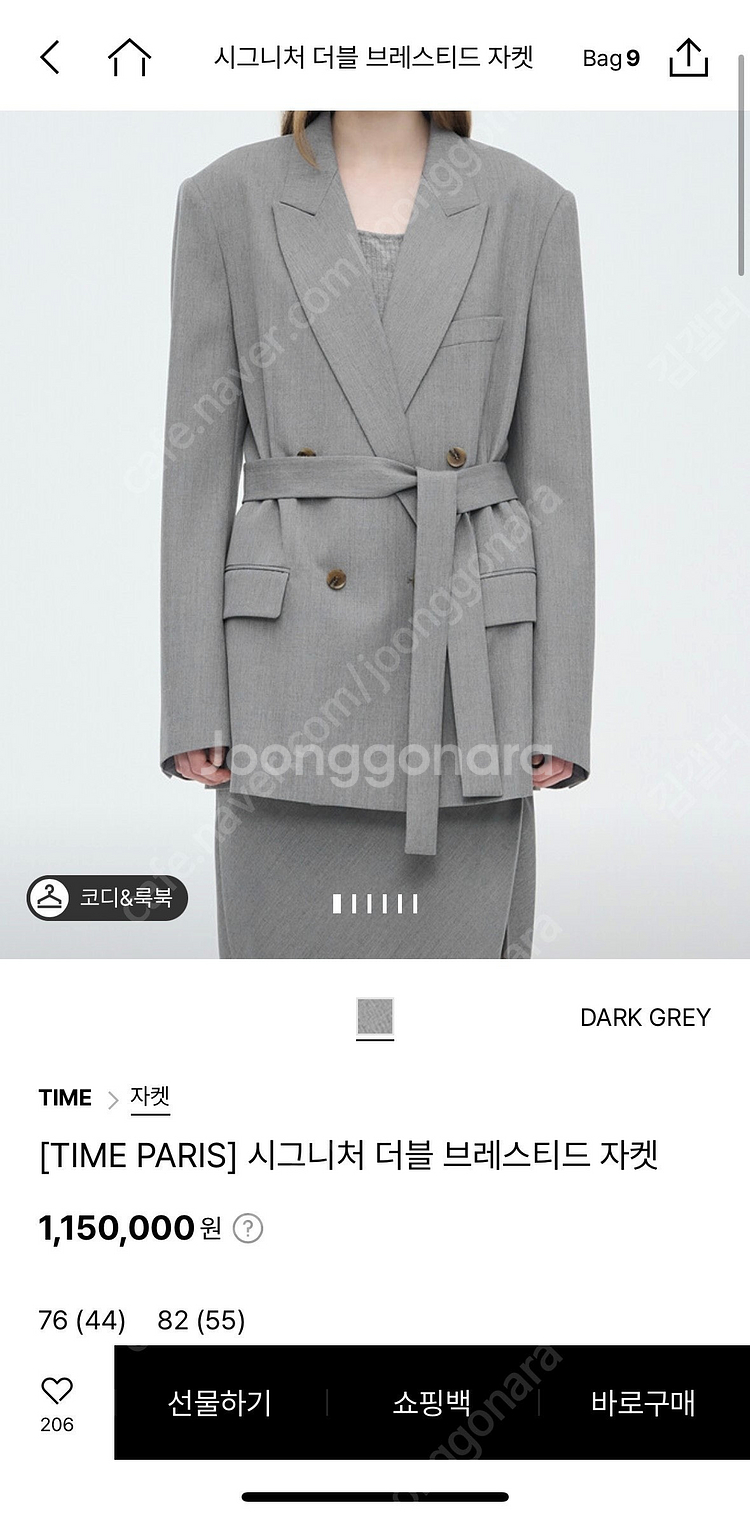Buy now with 바로구매
This screenshot has height=1517, width=750.
(643, 1402)
